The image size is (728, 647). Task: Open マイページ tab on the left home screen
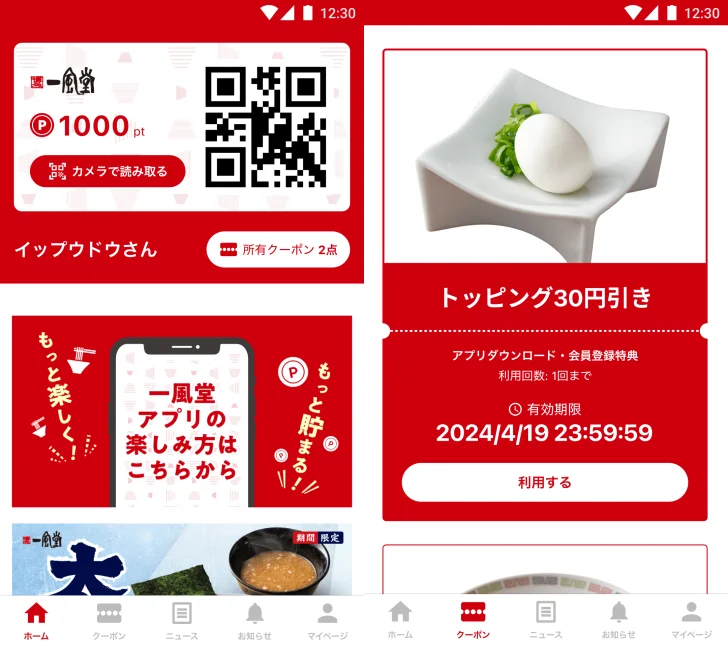(x=327, y=621)
